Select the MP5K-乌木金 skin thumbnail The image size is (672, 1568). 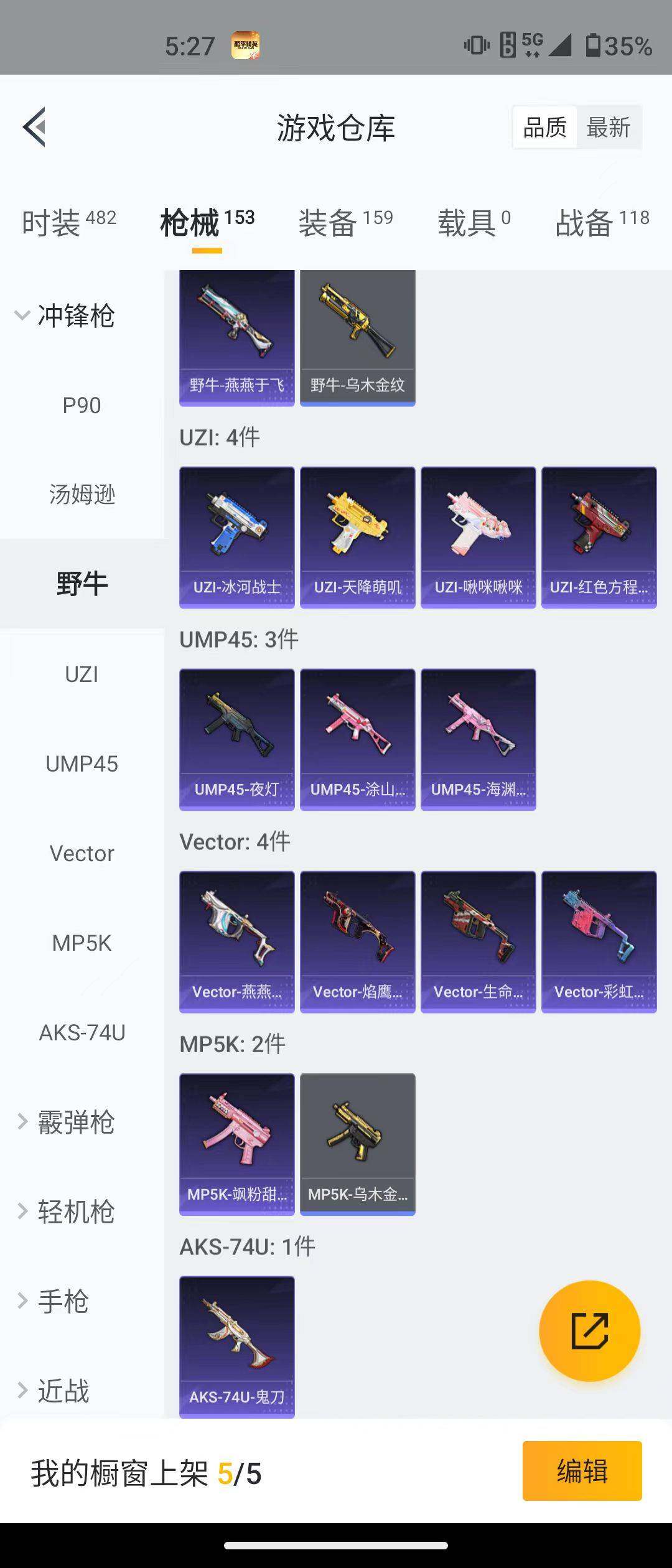point(358,1144)
